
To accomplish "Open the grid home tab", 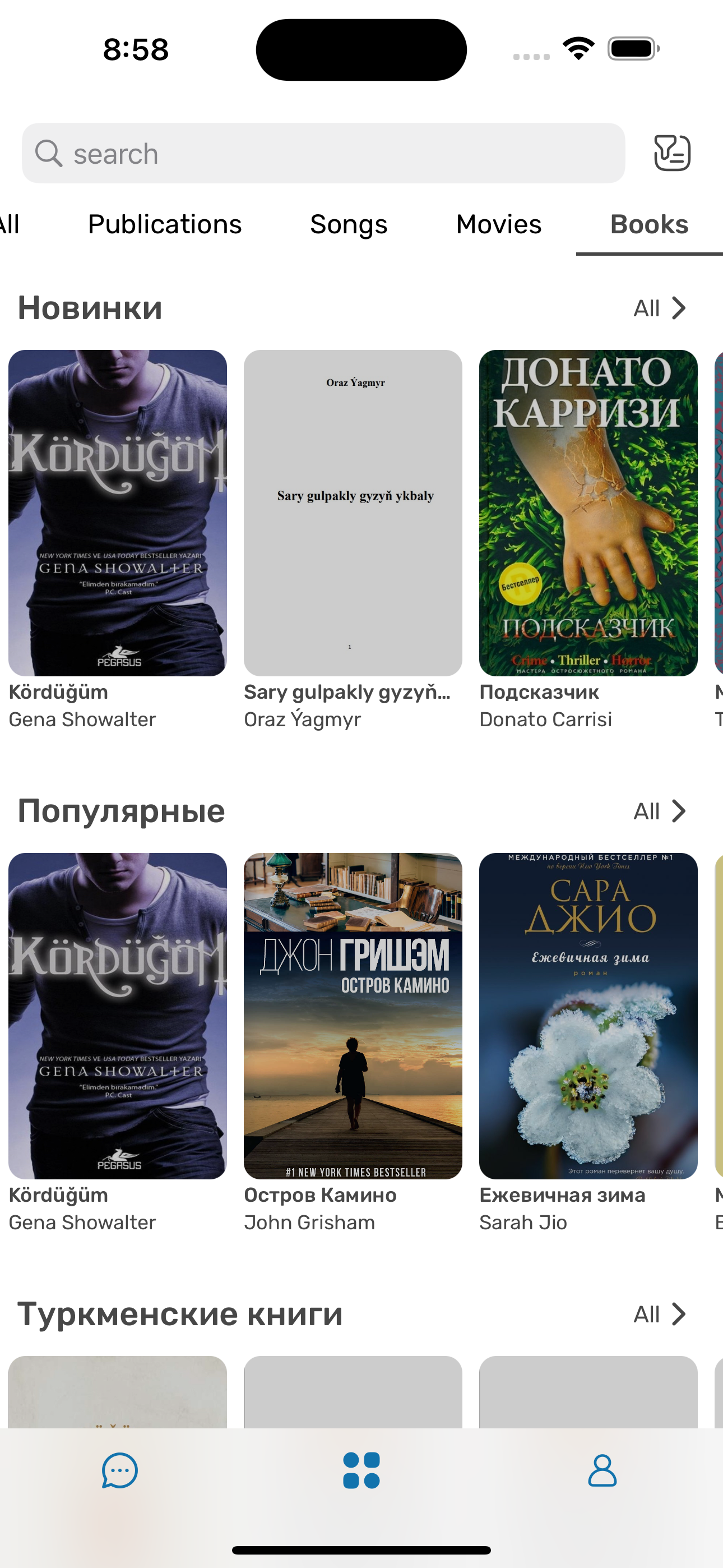I will 361,1470.
